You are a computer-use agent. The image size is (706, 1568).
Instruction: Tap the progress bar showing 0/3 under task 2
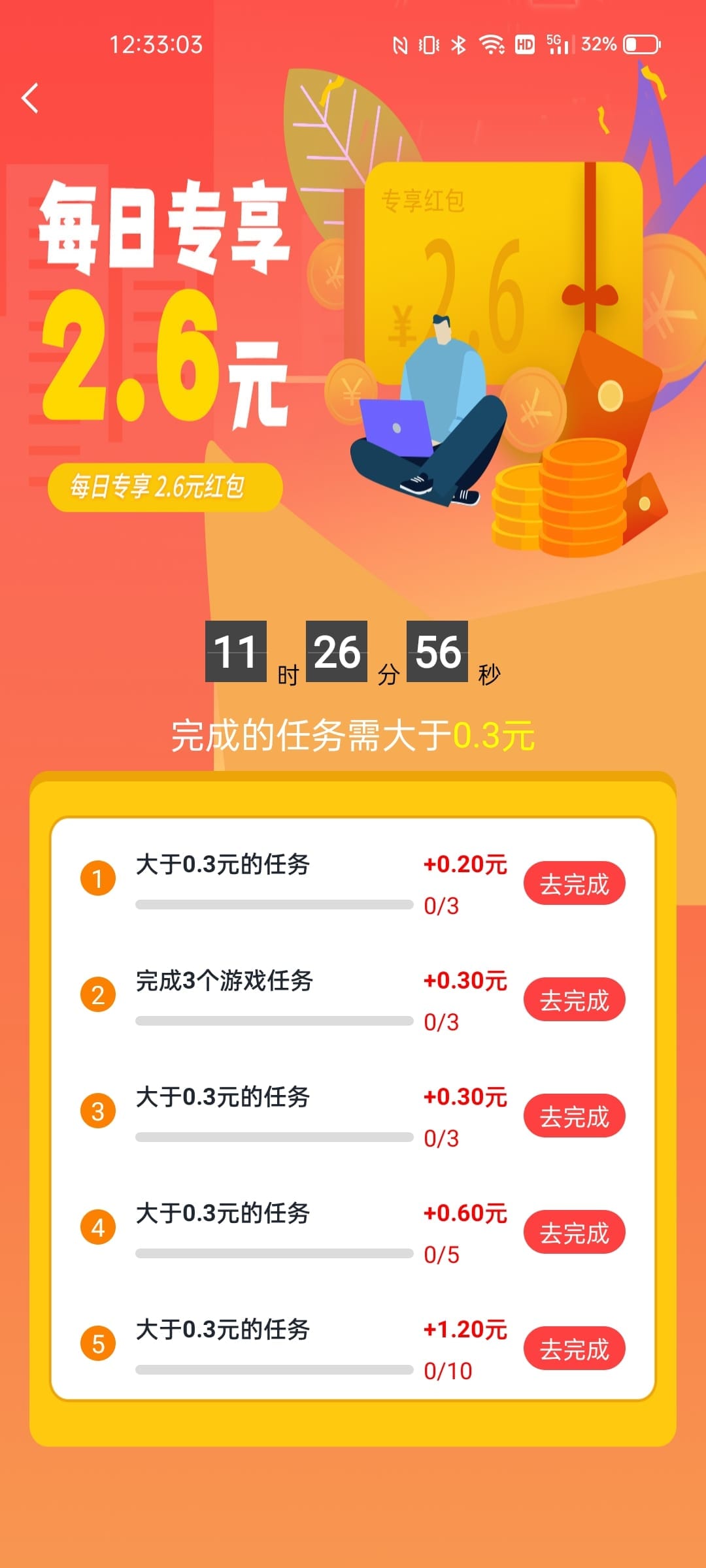tap(275, 1022)
